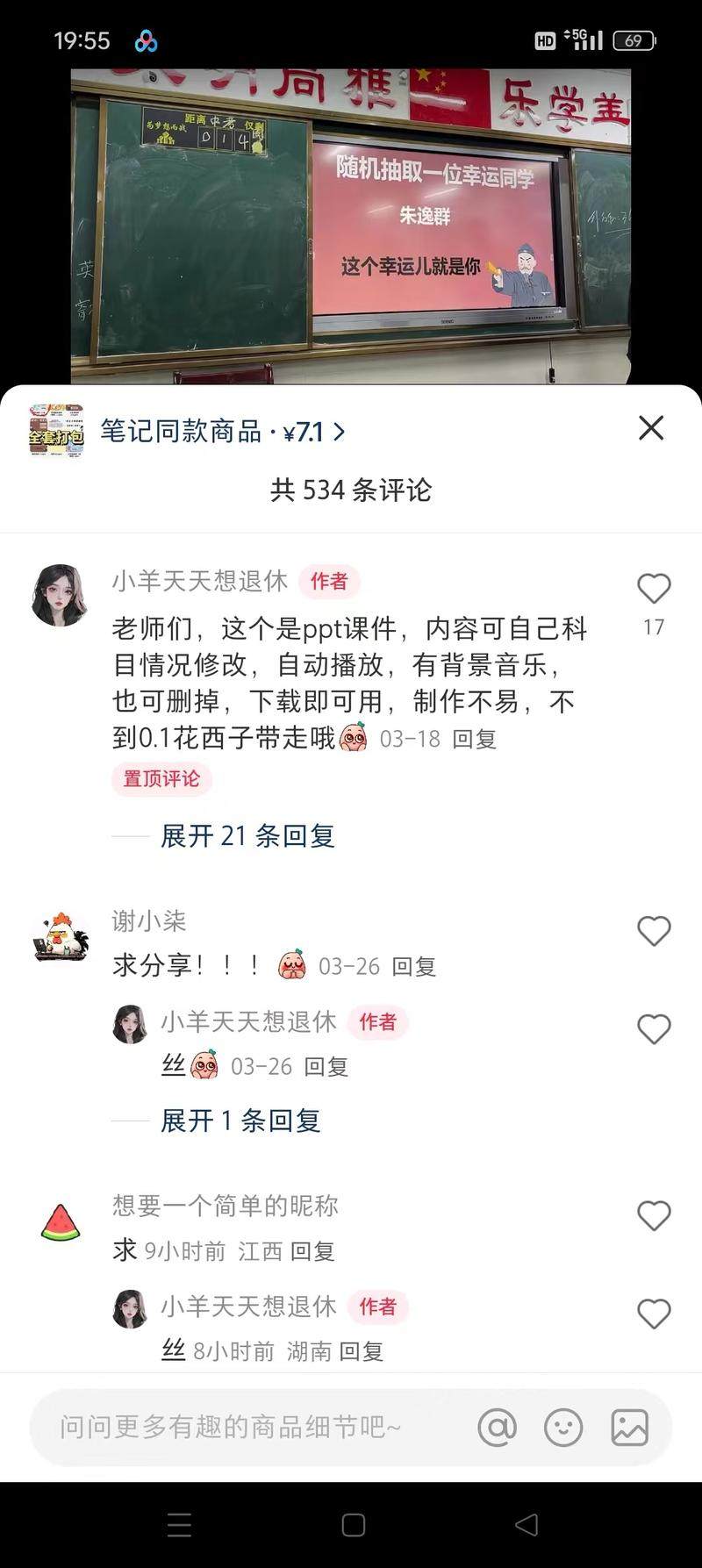702x1568 pixels.
Task: Expand 1 more reply under 谢小柒
Action: (240, 1121)
